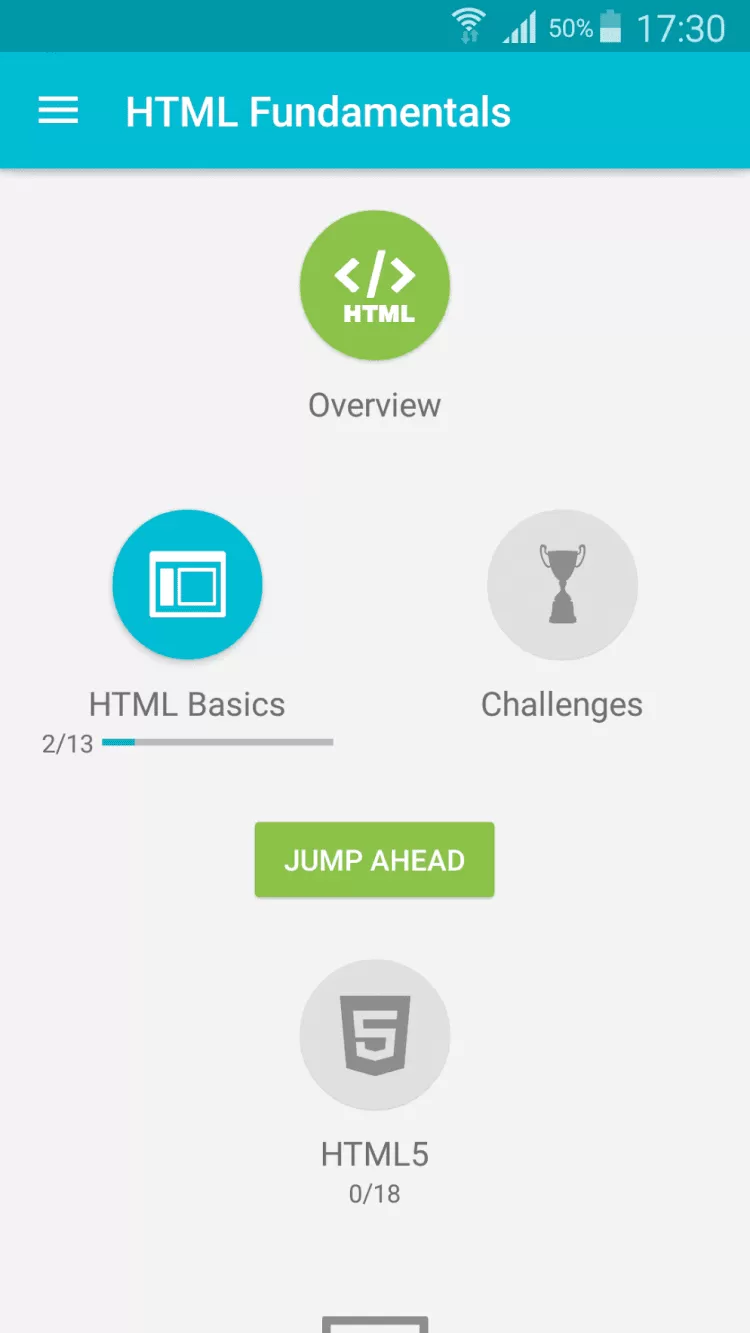Viewport: 750px width, 1333px height.
Task: Open the HTML5 module
Action: click(375, 1035)
